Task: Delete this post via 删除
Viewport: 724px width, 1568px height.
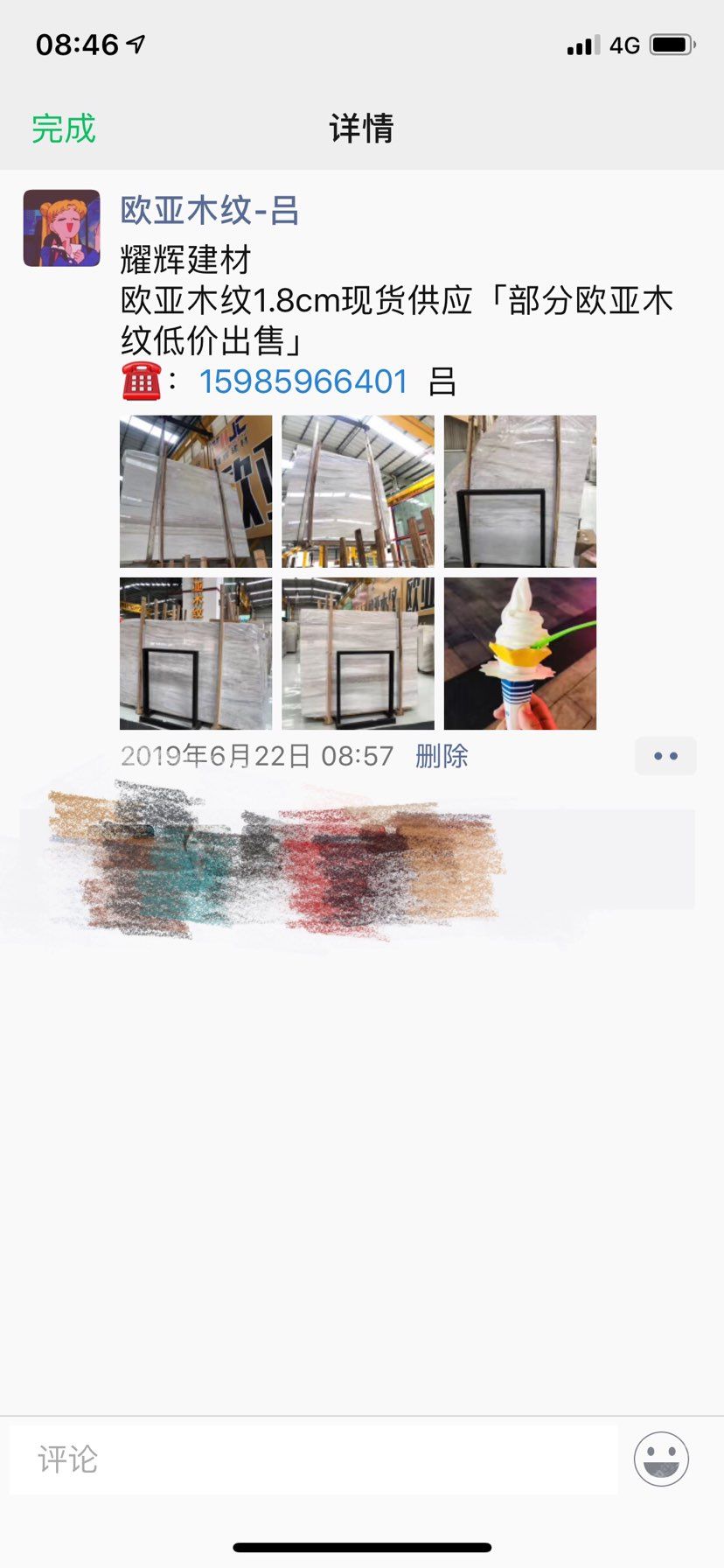Action: (442, 756)
